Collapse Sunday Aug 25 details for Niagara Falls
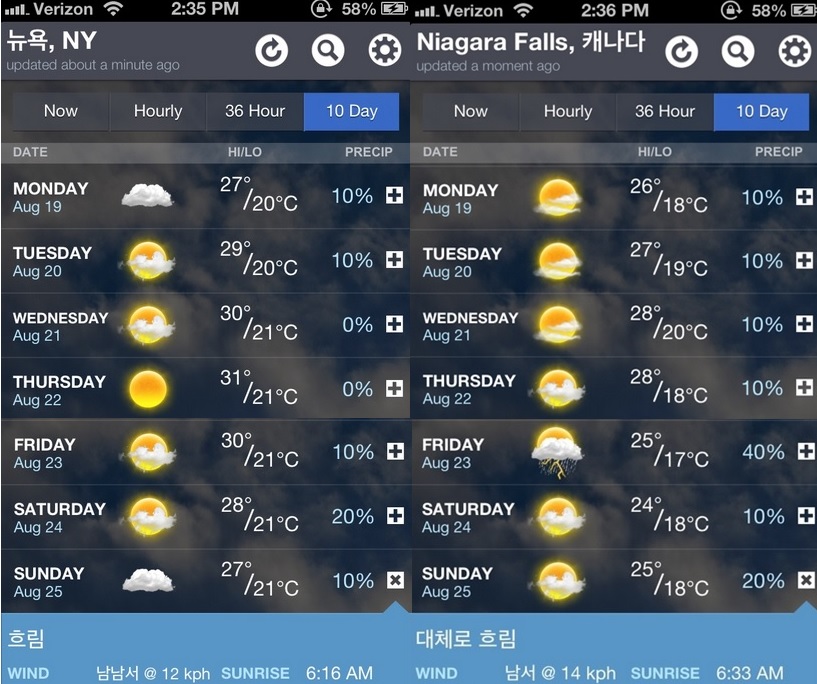The height and width of the screenshot is (684, 817). click(x=804, y=580)
